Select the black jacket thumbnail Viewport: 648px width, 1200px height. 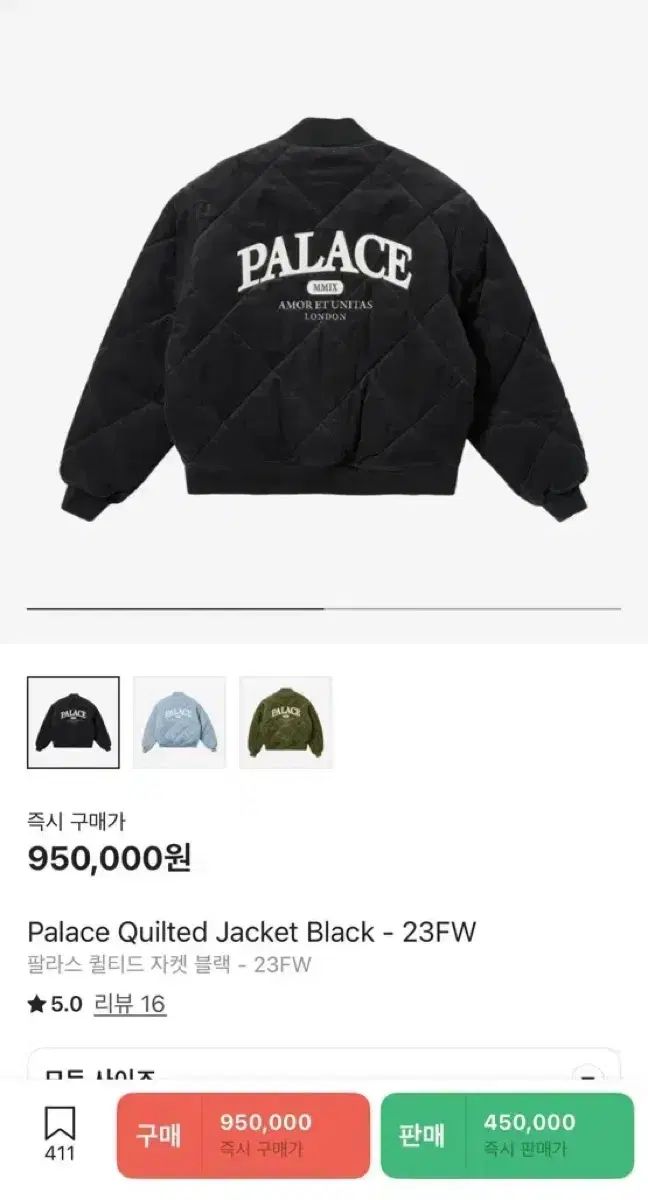(x=73, y=722)
